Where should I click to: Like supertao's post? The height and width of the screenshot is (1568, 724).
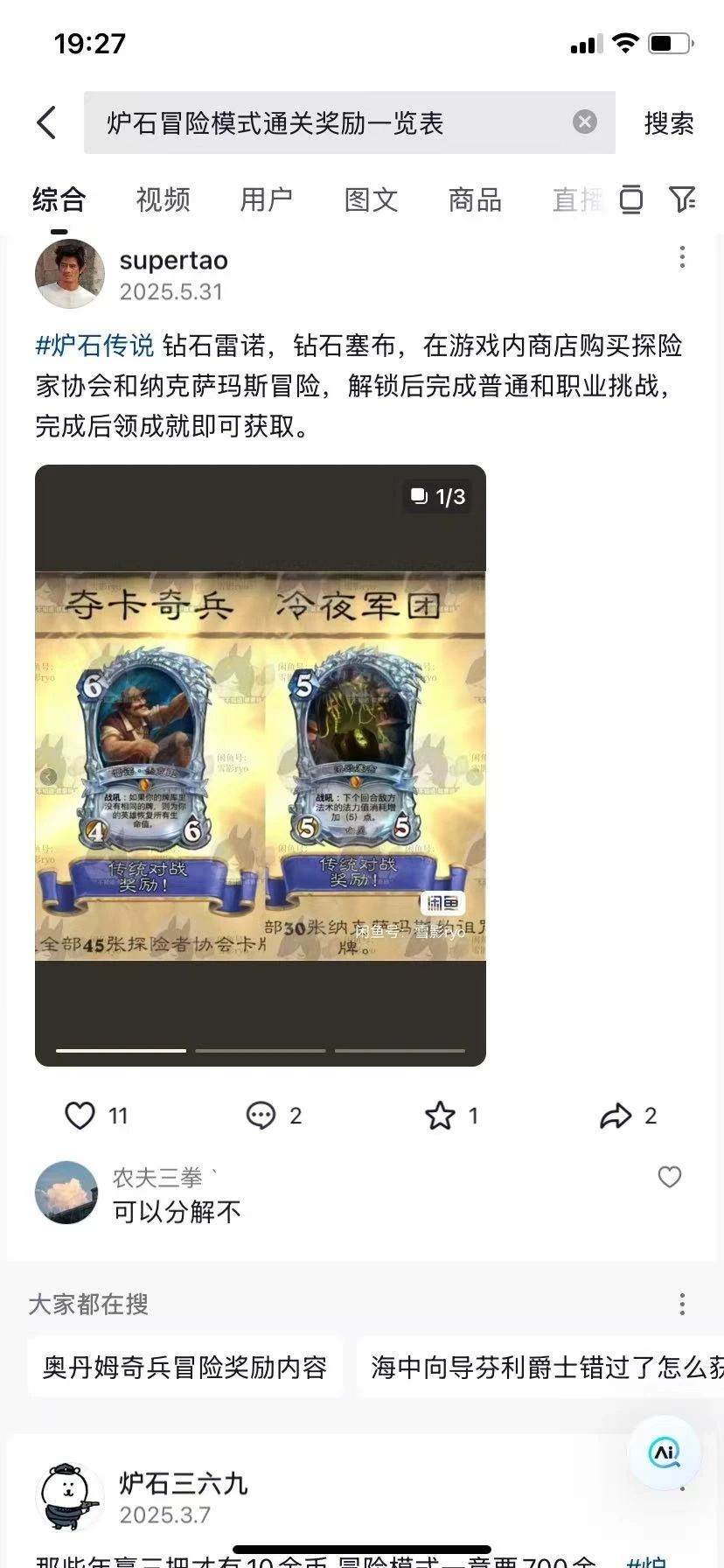coord(80,1115)
